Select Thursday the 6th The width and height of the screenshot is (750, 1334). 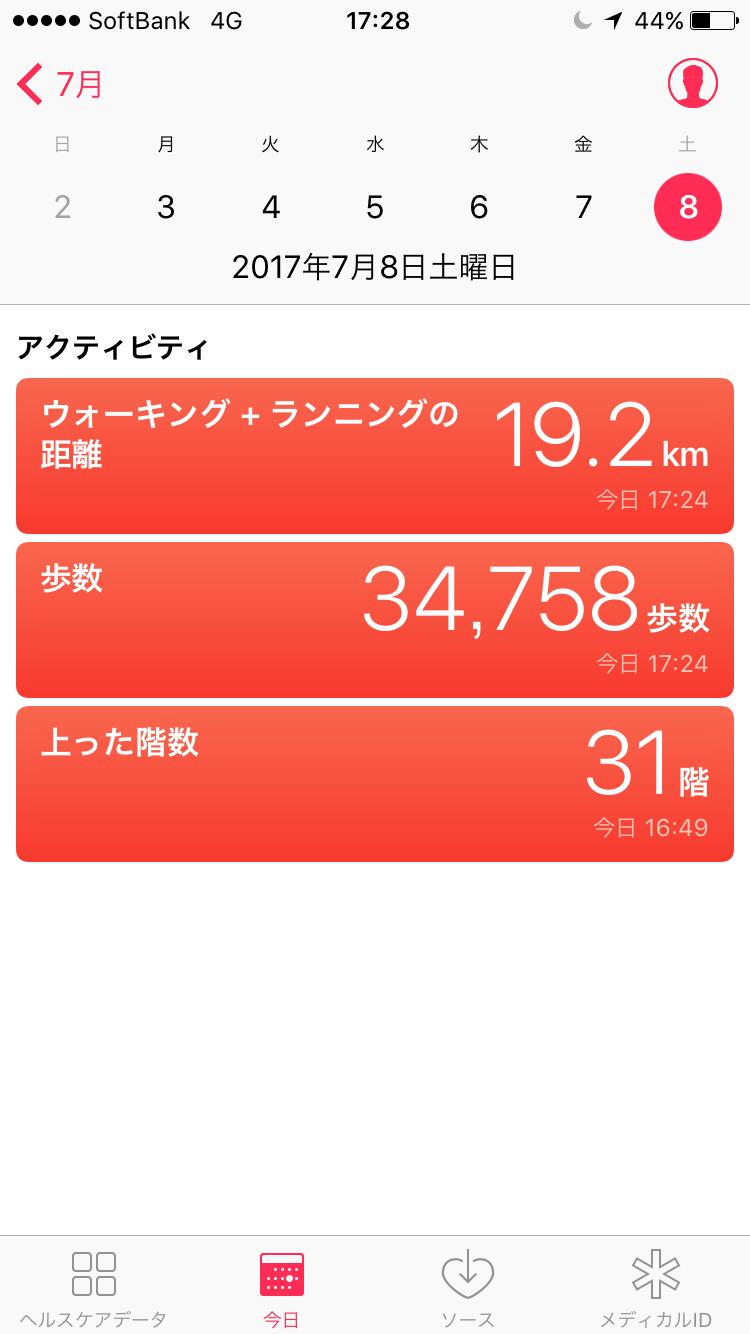point(479,207)
